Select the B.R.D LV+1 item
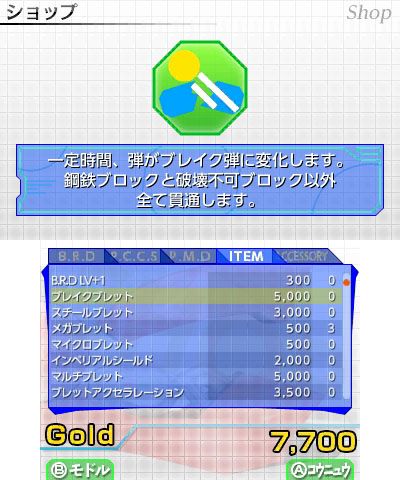The height and width of the screenshot is (480, 400). click(x=196, y=280)
